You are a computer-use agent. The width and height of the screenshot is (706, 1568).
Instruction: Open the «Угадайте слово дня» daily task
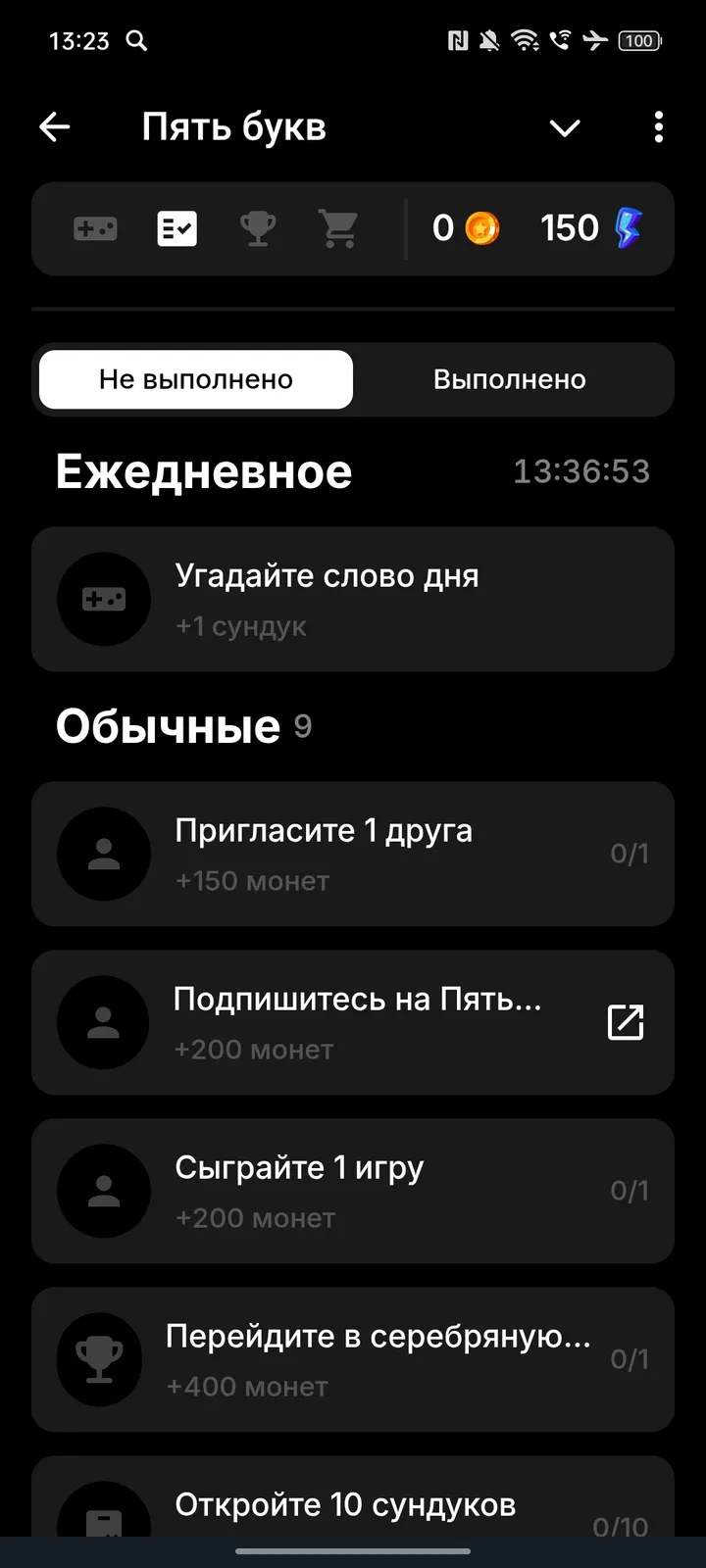353,599
